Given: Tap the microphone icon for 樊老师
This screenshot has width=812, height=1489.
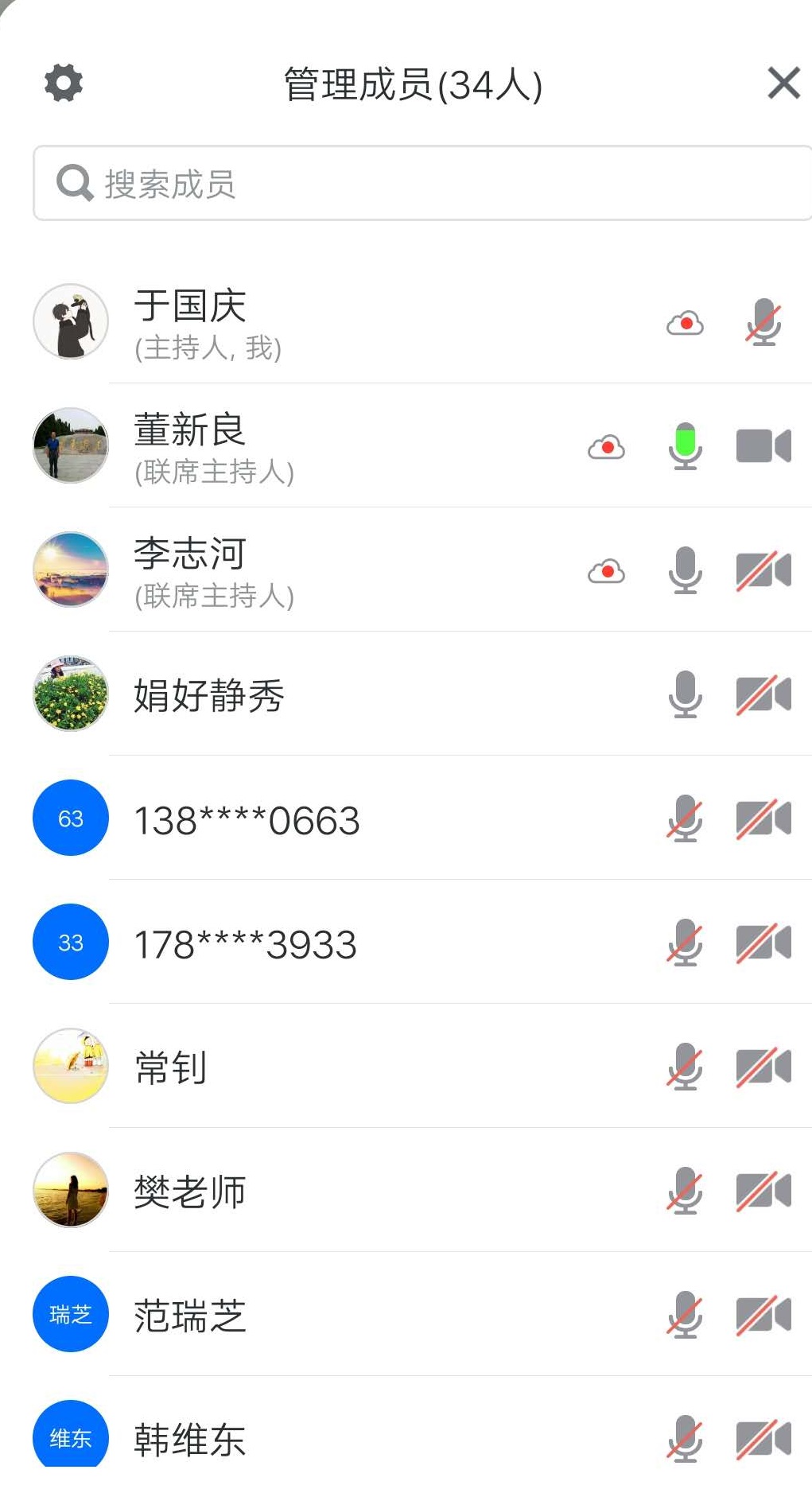Looking at the screenshot, I should tap(685, 1191).
